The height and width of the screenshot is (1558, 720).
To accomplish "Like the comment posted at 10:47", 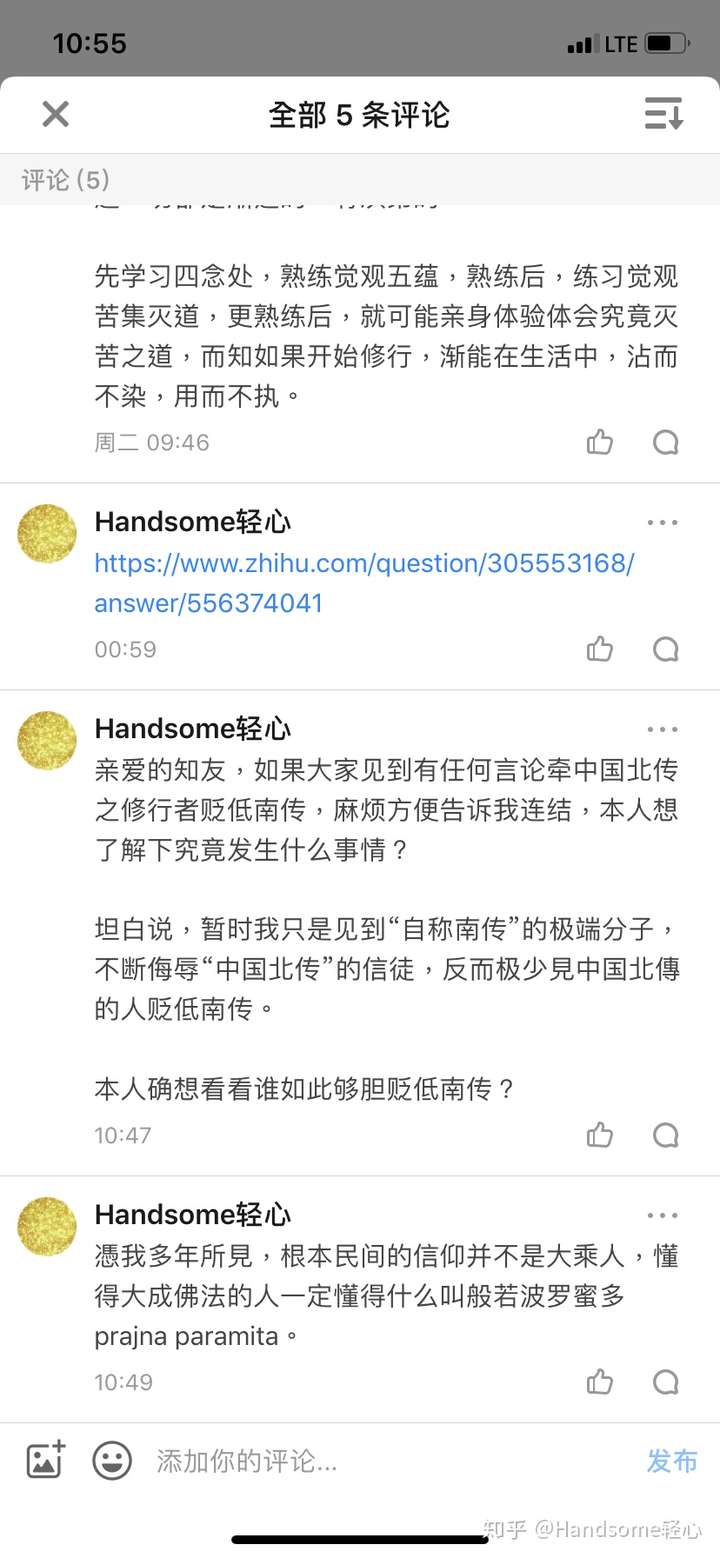I will click(x=600, y=1135).
